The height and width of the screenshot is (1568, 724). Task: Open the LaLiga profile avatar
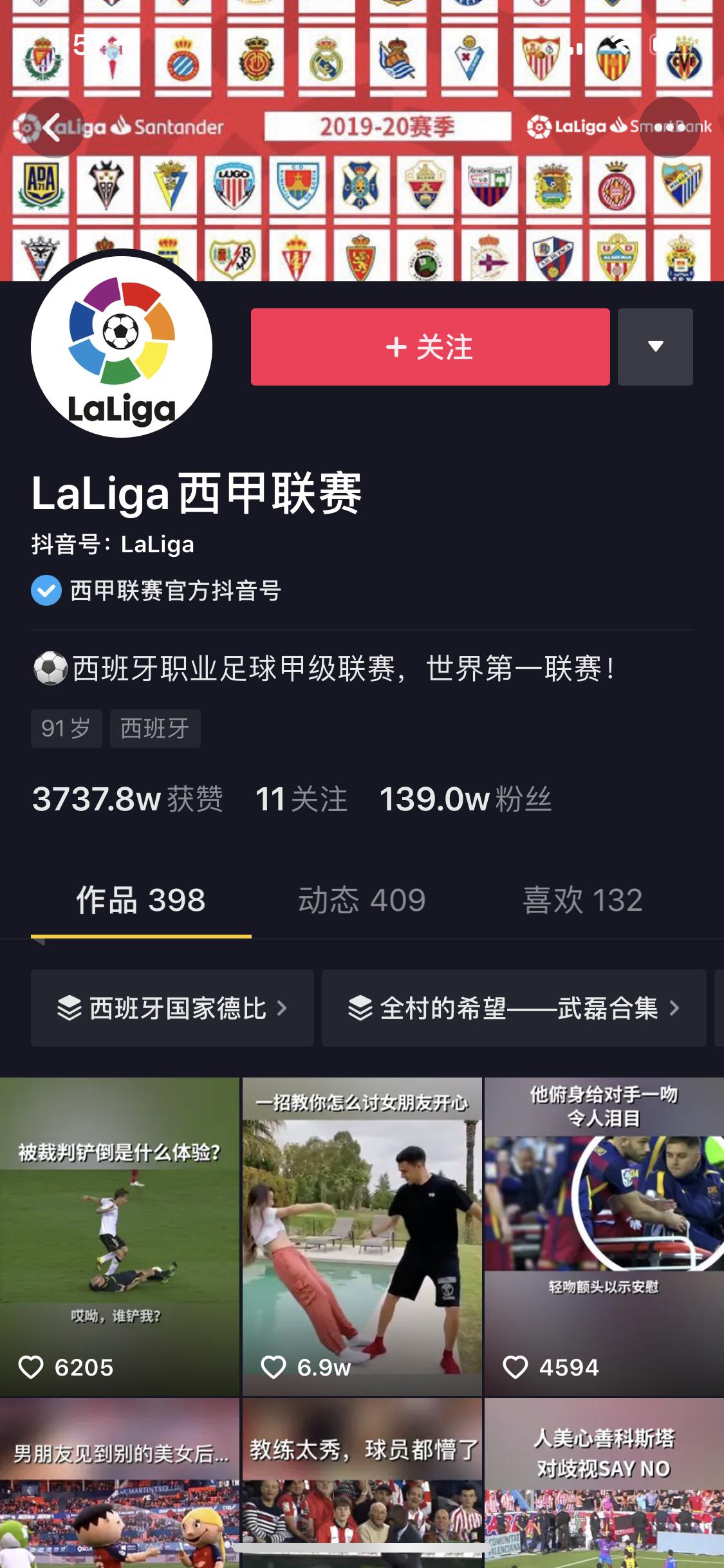point(122,347)
